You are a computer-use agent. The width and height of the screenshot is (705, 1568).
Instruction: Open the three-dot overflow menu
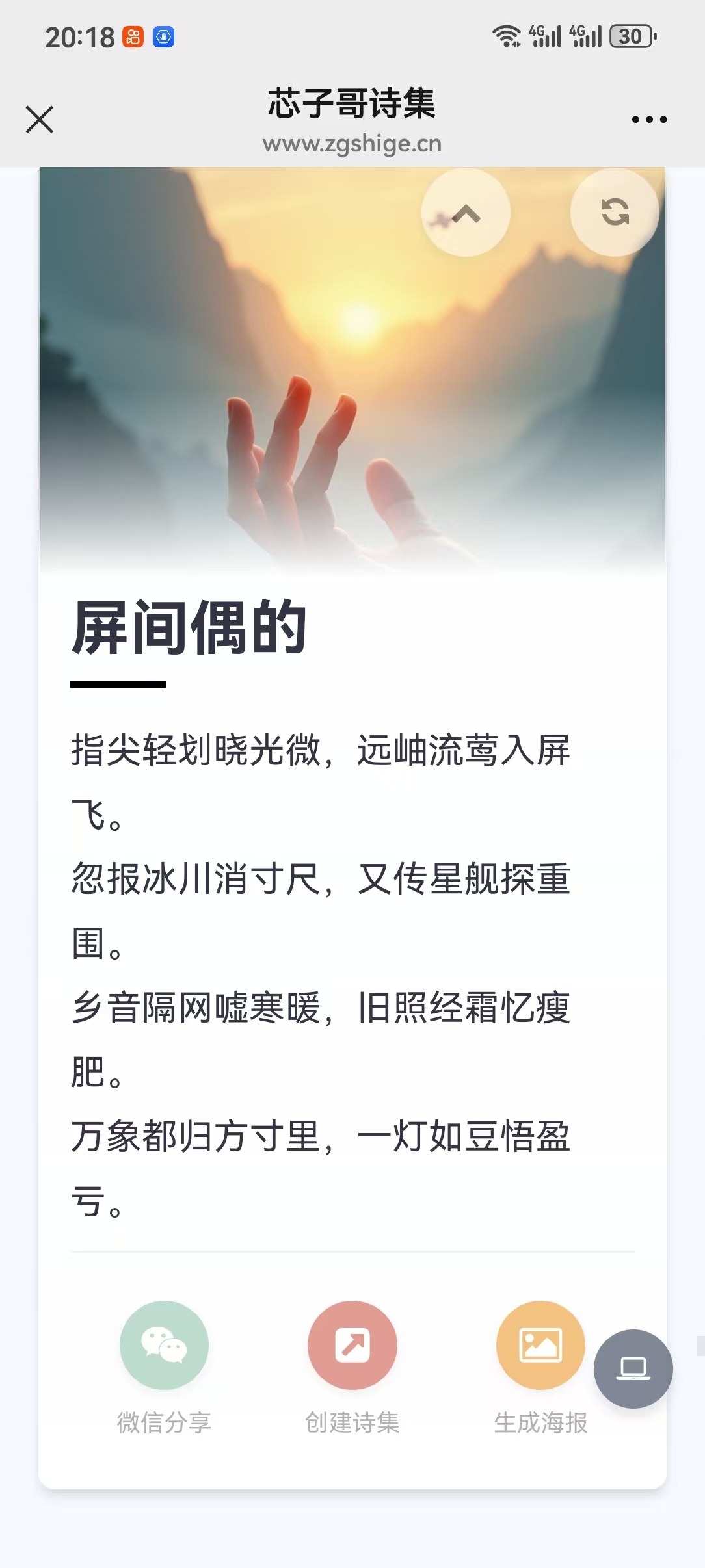click(x=649, y=120)
